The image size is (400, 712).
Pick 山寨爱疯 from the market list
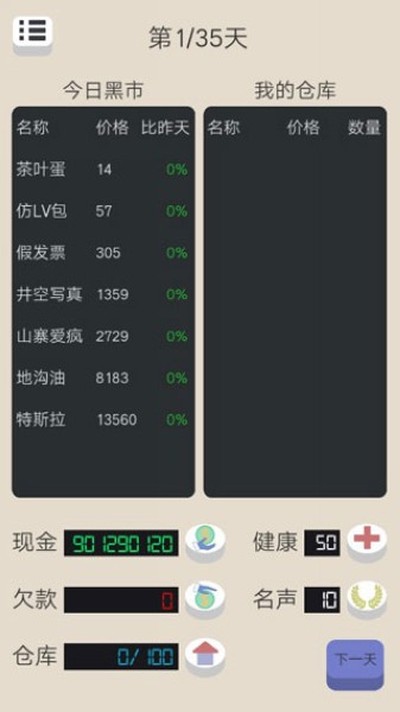(x=103, y=336)
